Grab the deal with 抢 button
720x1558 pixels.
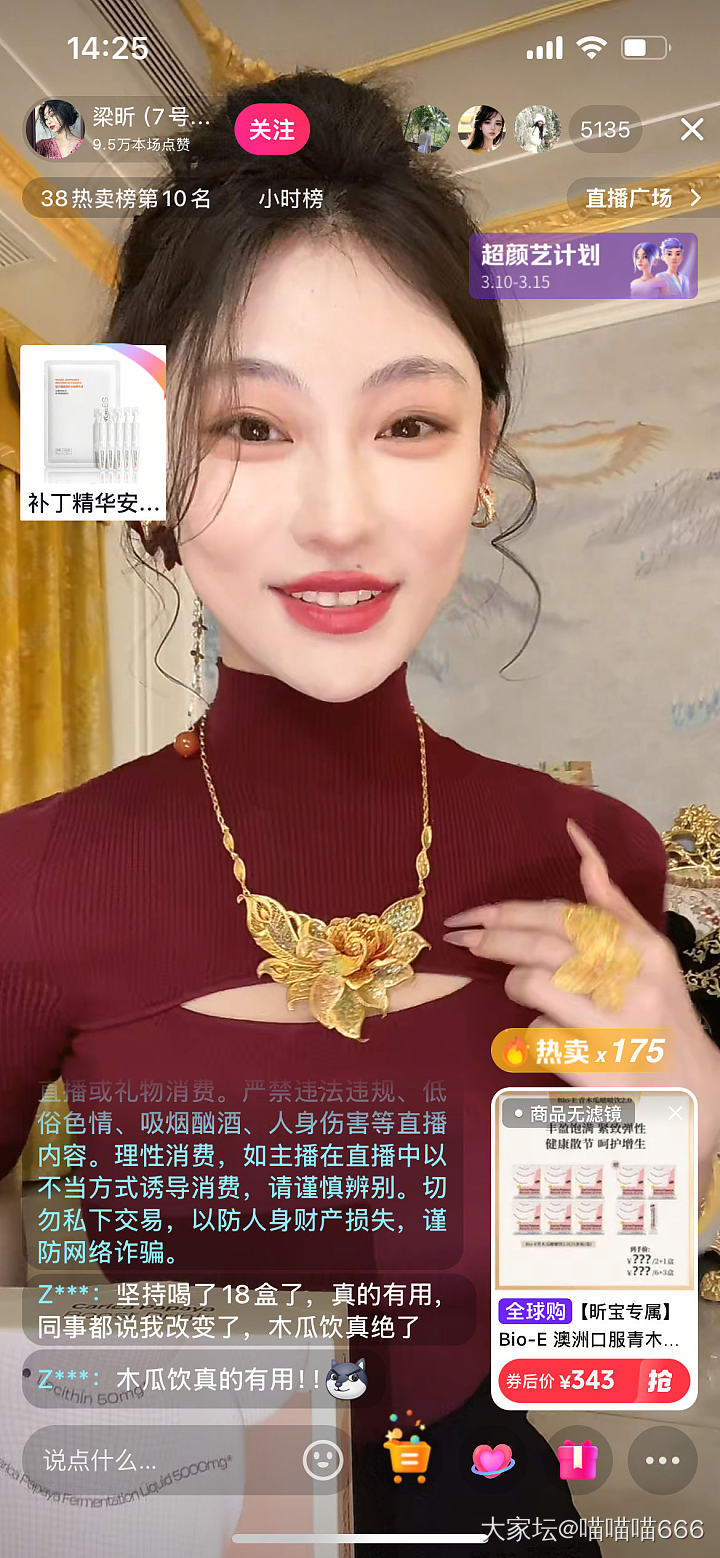point(659,1381)
